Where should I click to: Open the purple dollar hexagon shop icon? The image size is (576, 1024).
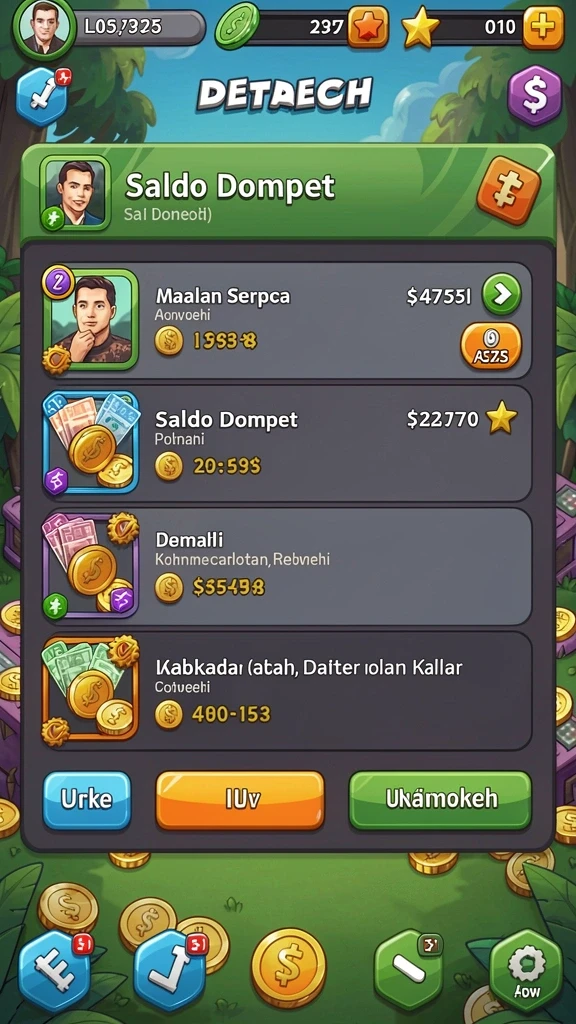(535, 96)
